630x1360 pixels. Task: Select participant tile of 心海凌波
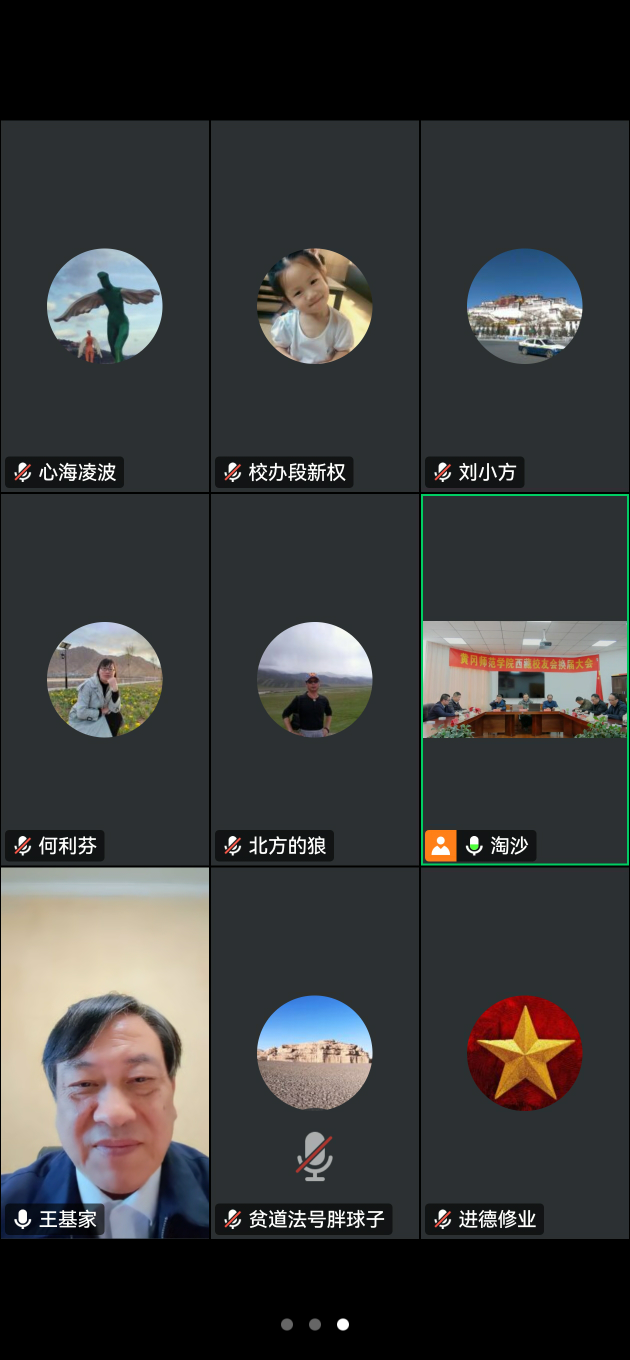pyautogui.click(x=105, y=306)
